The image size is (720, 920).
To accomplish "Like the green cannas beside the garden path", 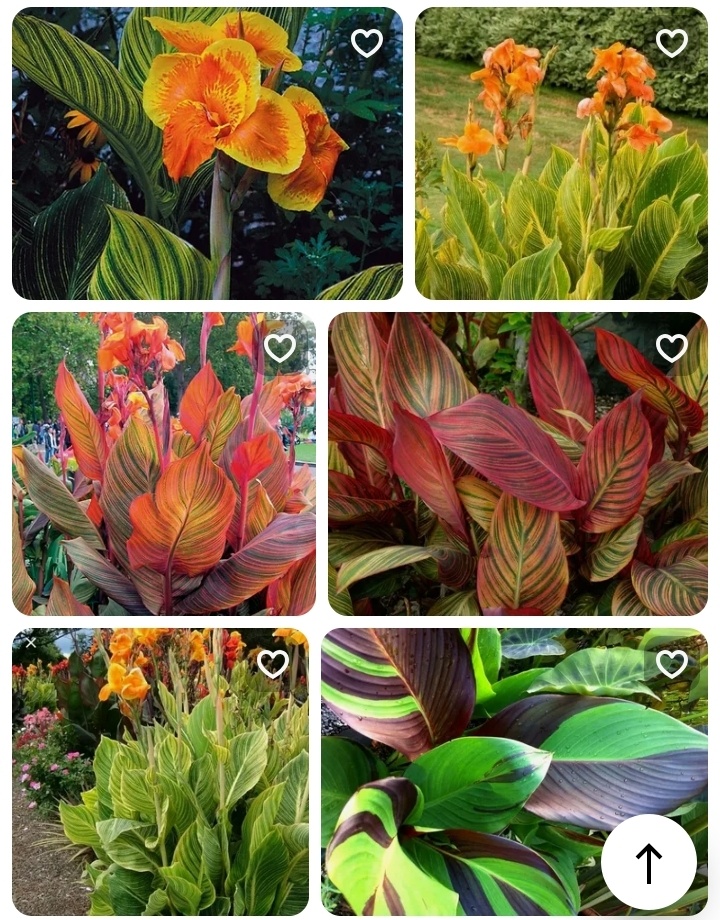I will pos(273,663).
